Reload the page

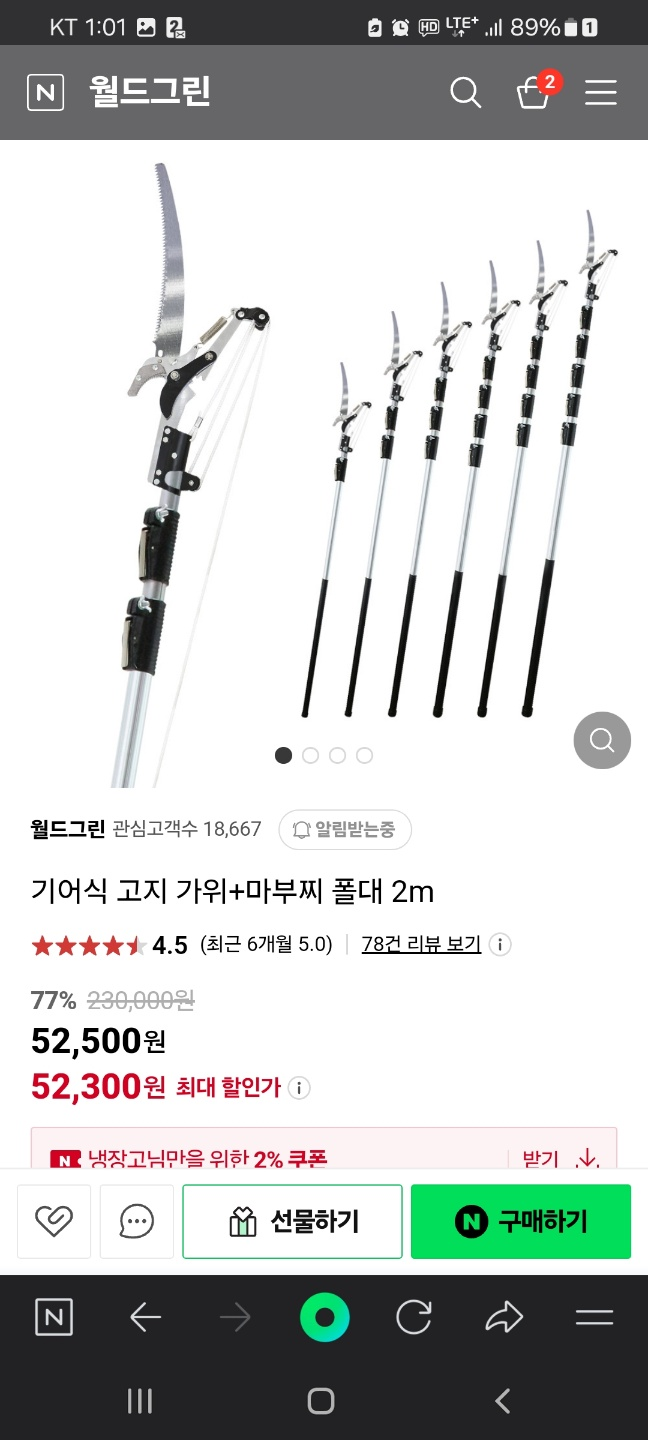coord(414,1318)
